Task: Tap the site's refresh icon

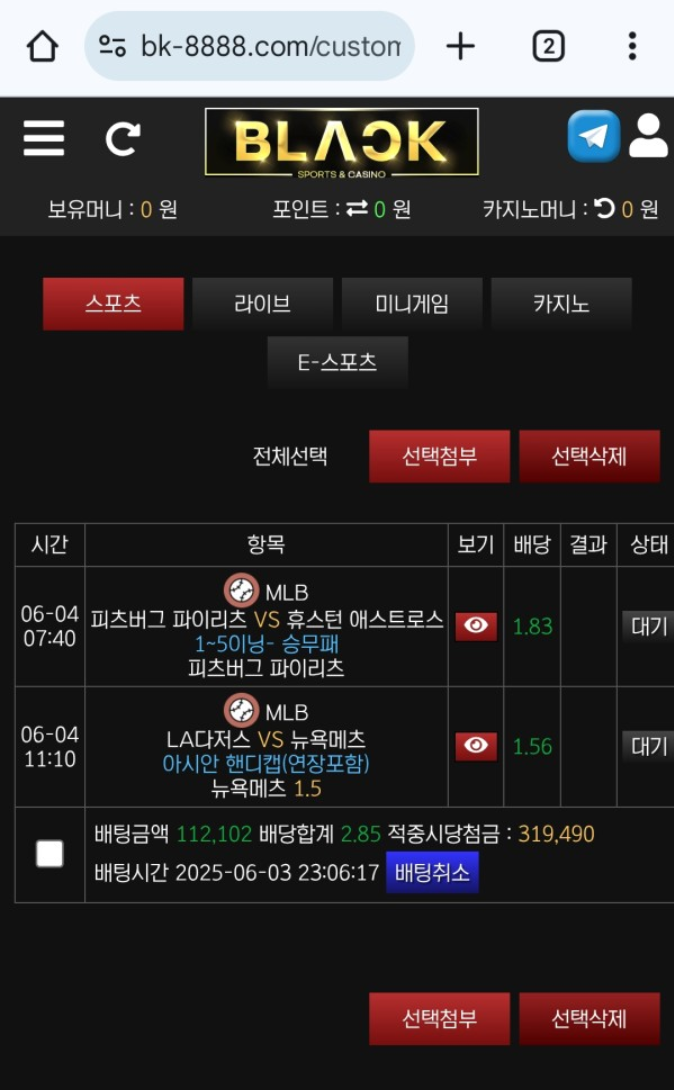Action: tap(123, 138)
